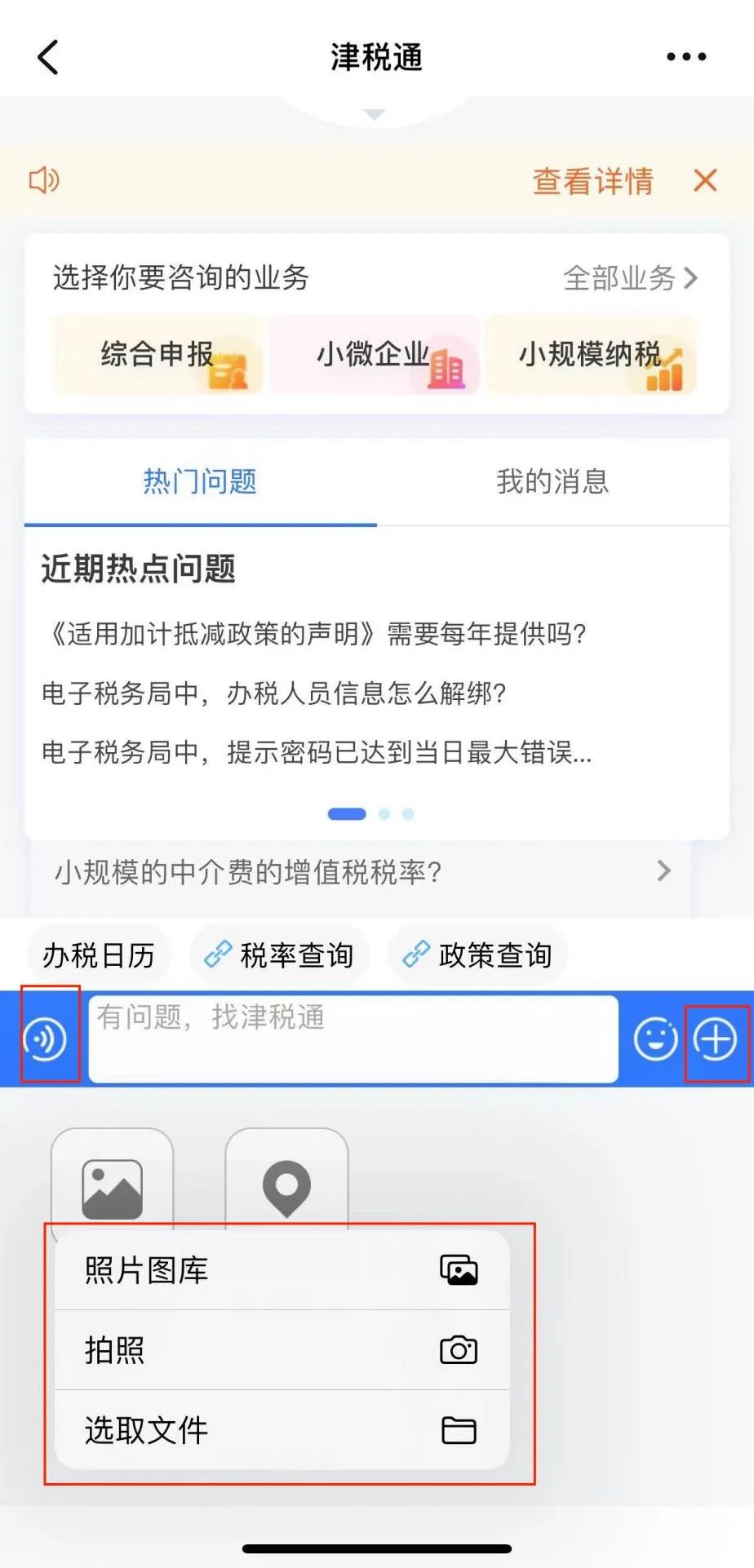Open question about 适用加计抵减政策的声明
The height and width of the screenshot is (1568, 754).
pyautogui.click(x=314, y=633)
